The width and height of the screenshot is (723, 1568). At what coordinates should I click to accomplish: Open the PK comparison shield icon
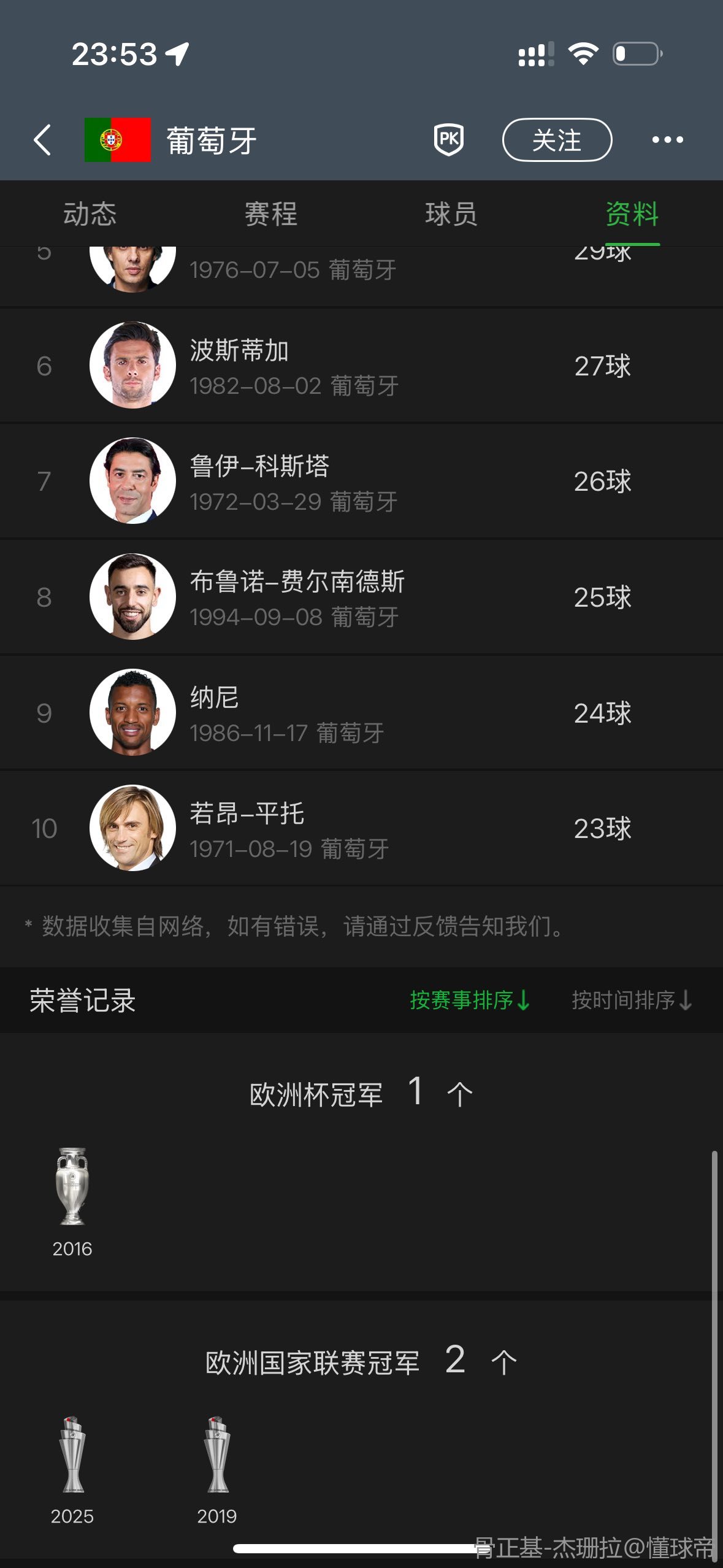pos(449,140)
